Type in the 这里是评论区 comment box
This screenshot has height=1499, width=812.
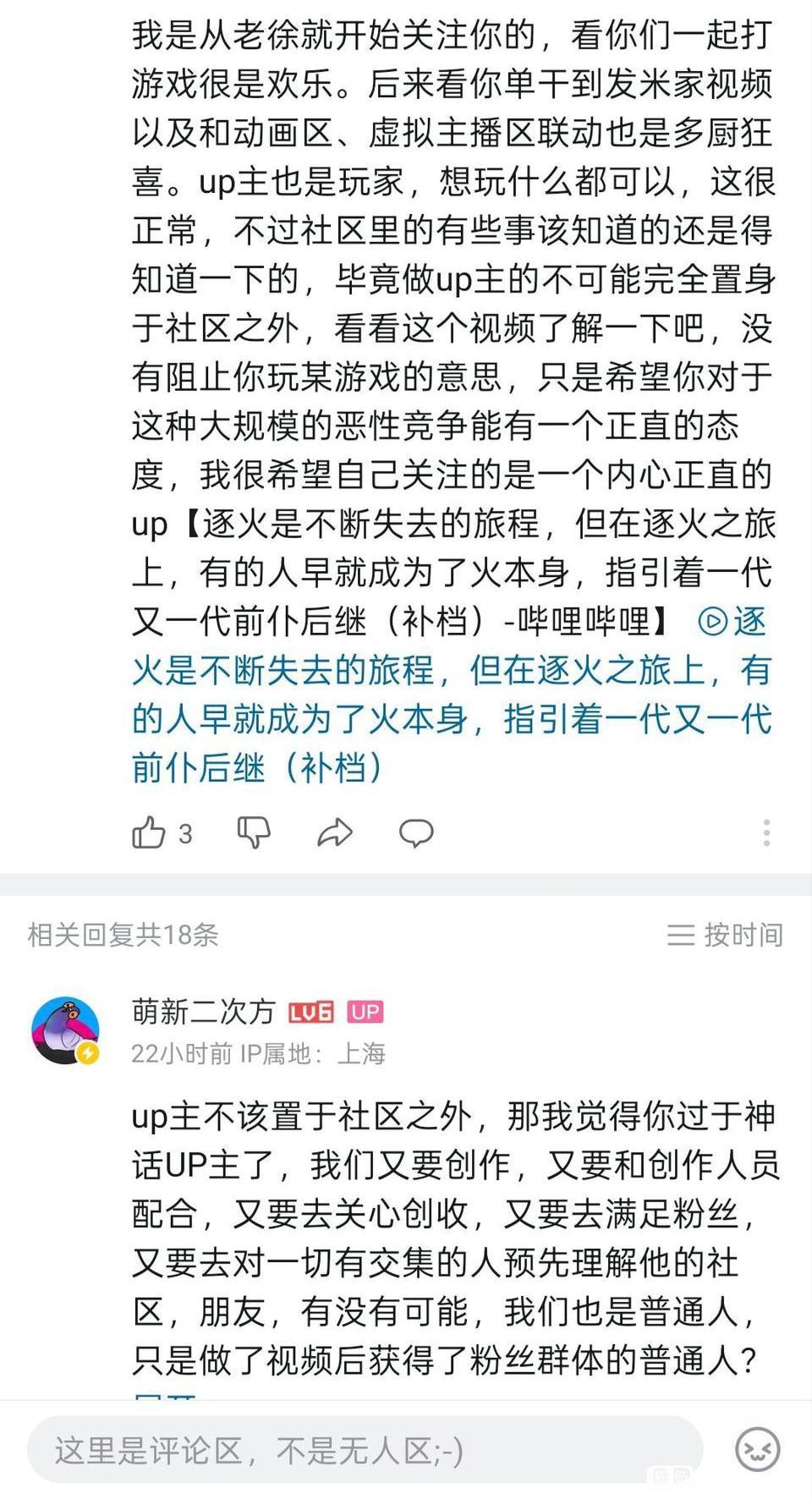(364, 1451)
